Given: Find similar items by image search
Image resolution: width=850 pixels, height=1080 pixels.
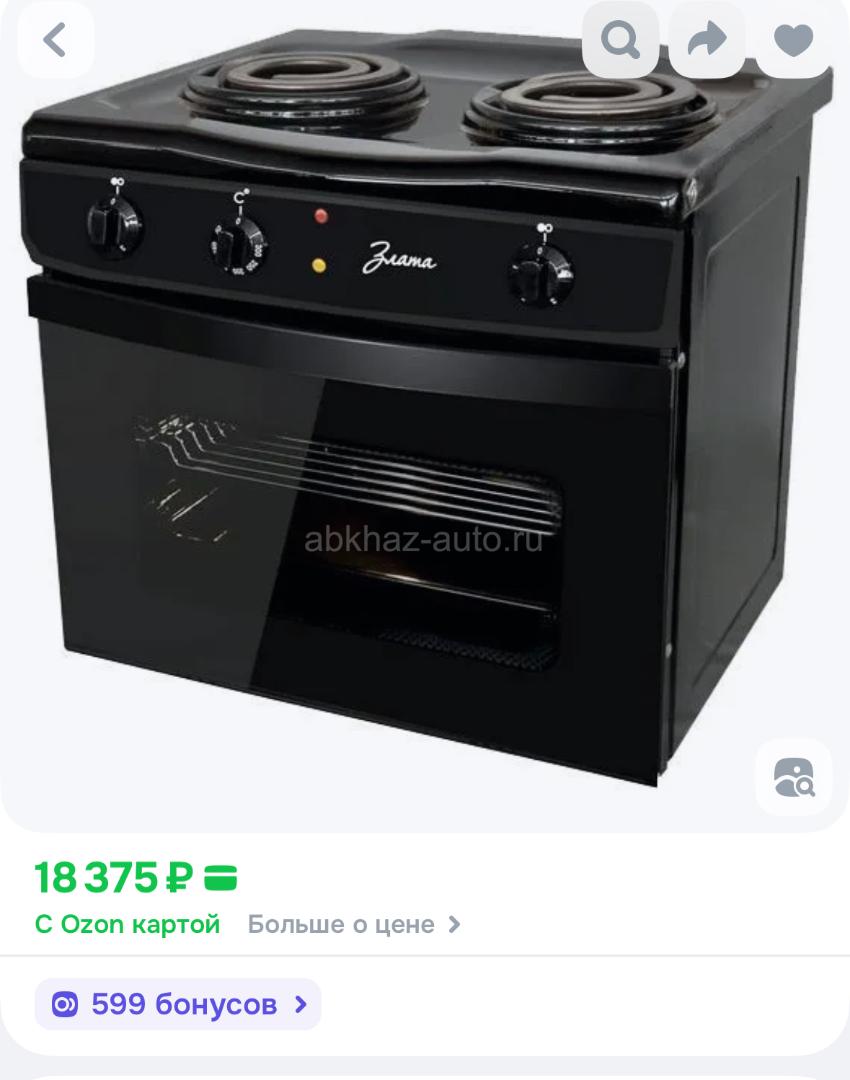Looking at the screenshot, I should (x=794, y=777).
